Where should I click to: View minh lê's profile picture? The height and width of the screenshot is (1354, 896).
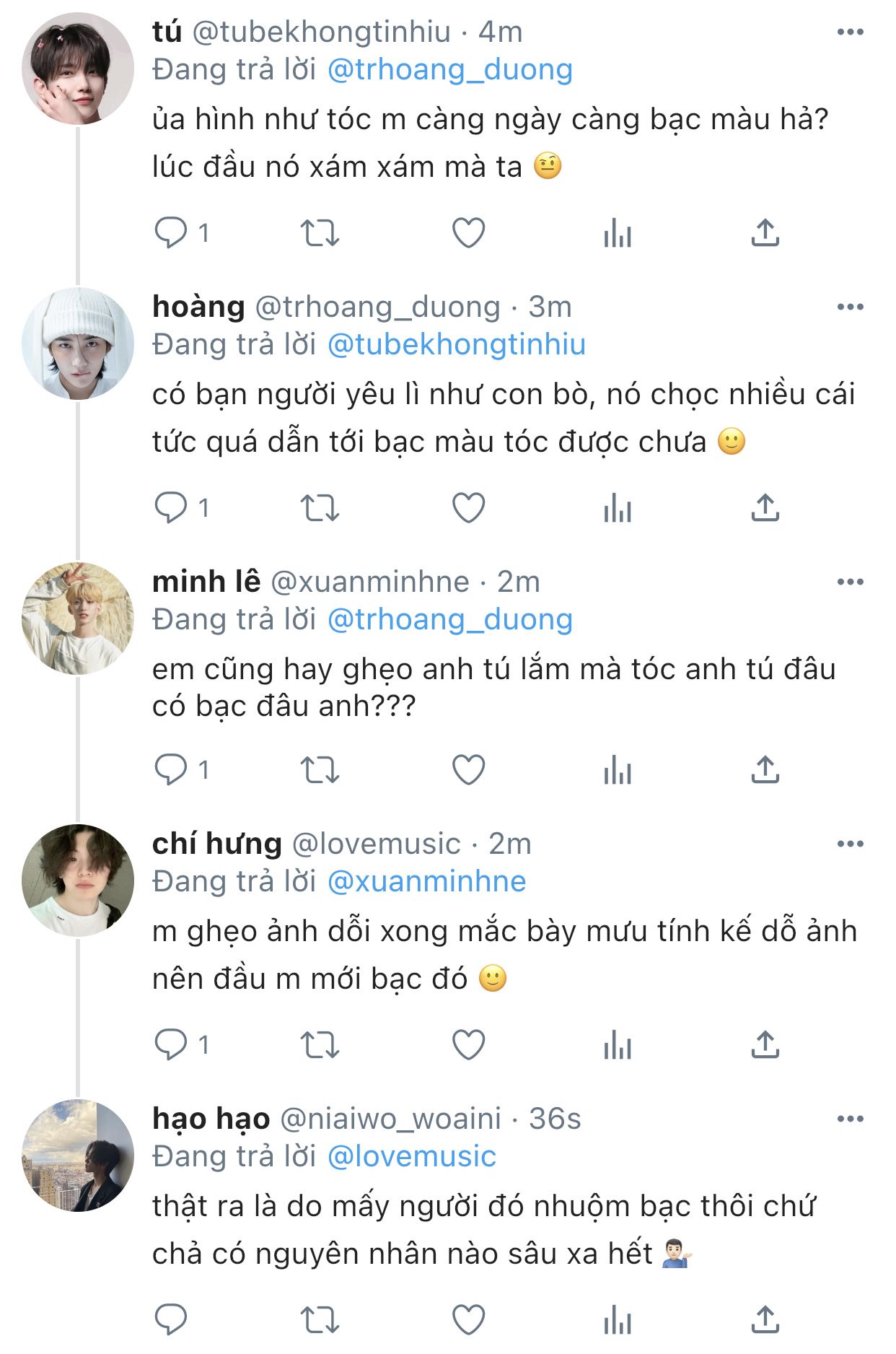78,619
